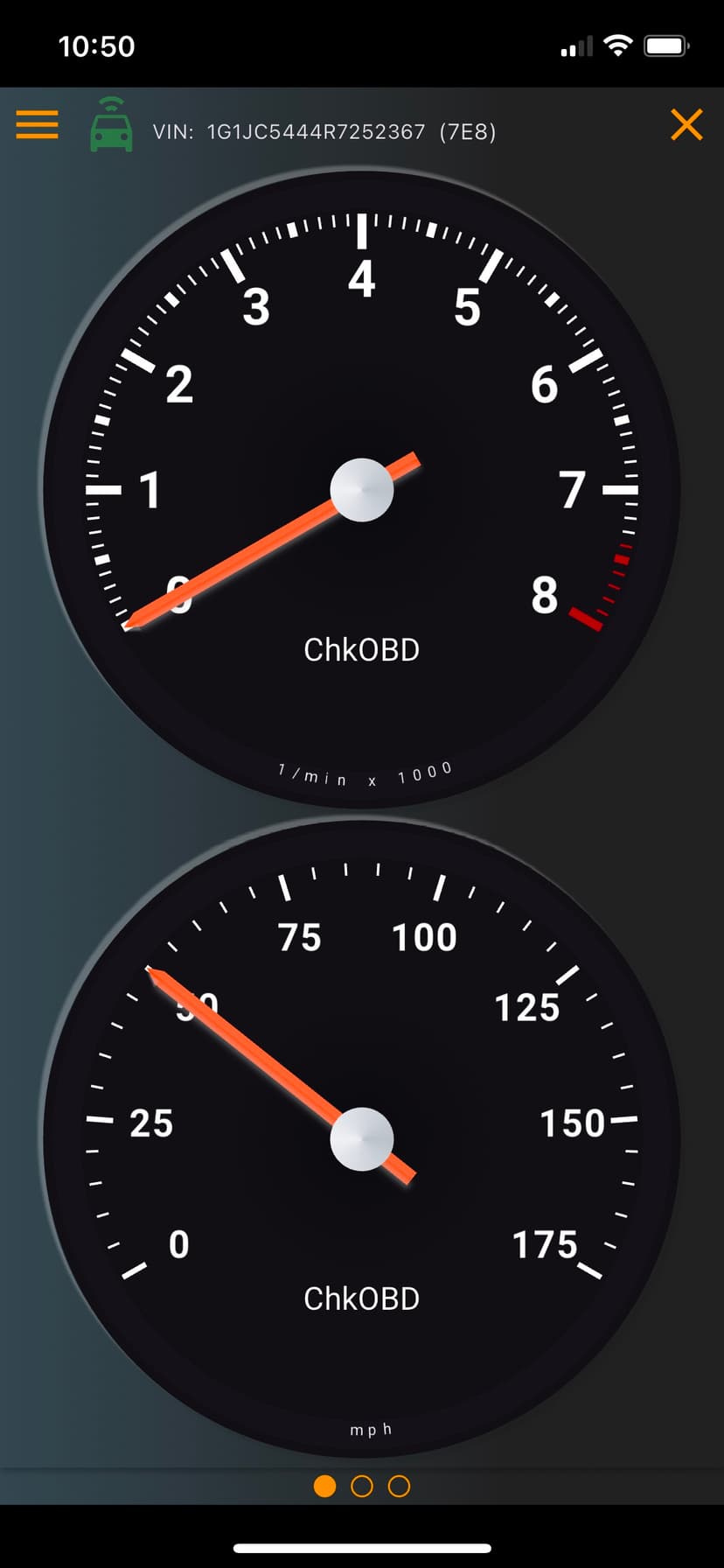This screenshot has width=724, height=1568.
Task: Go to the second dashboard page dot
Action: point(362,1486)
